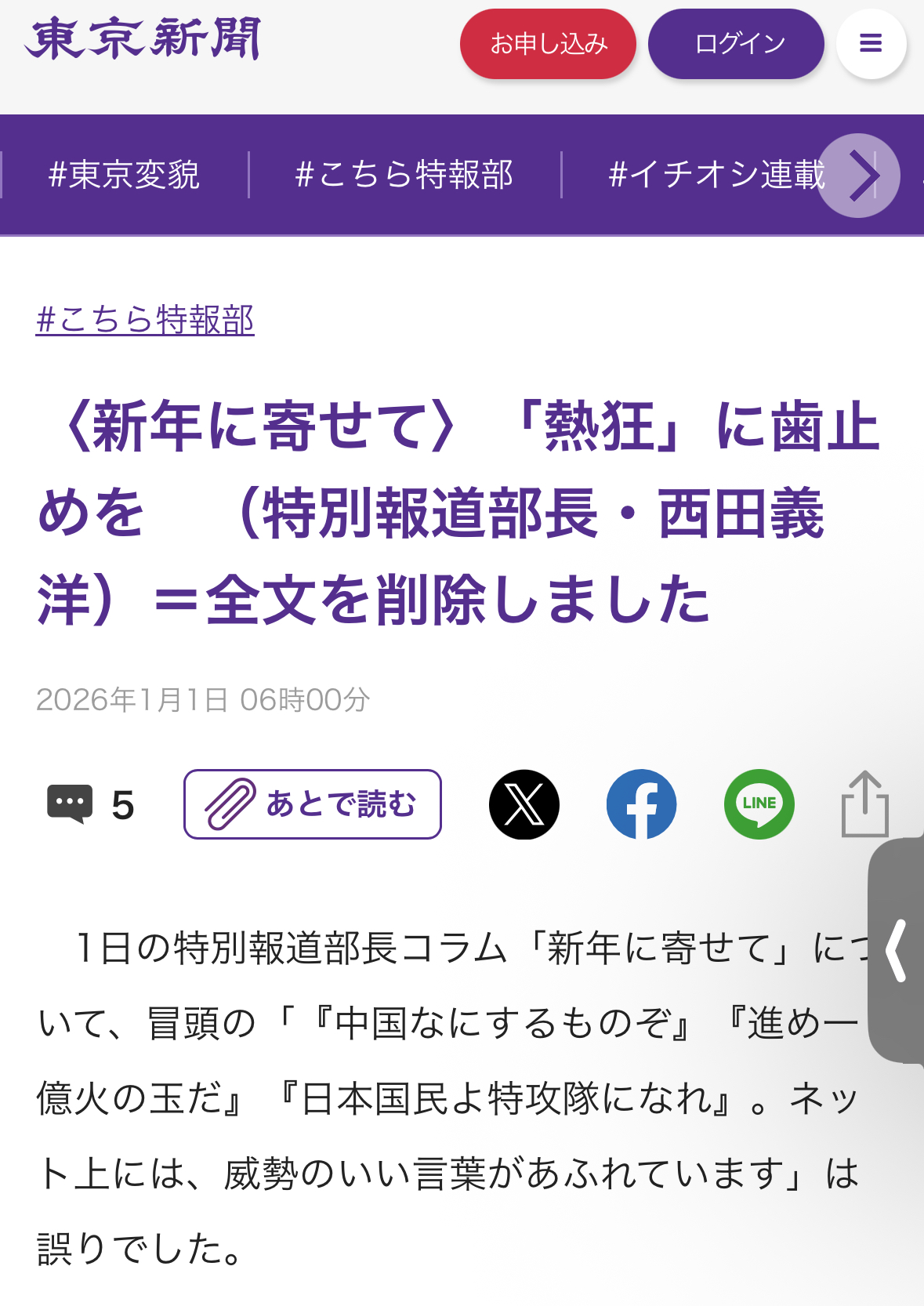This screenshot has height=1306, width=924.
Task: Share the article via LINE
Action: click(x=759, y=804)
